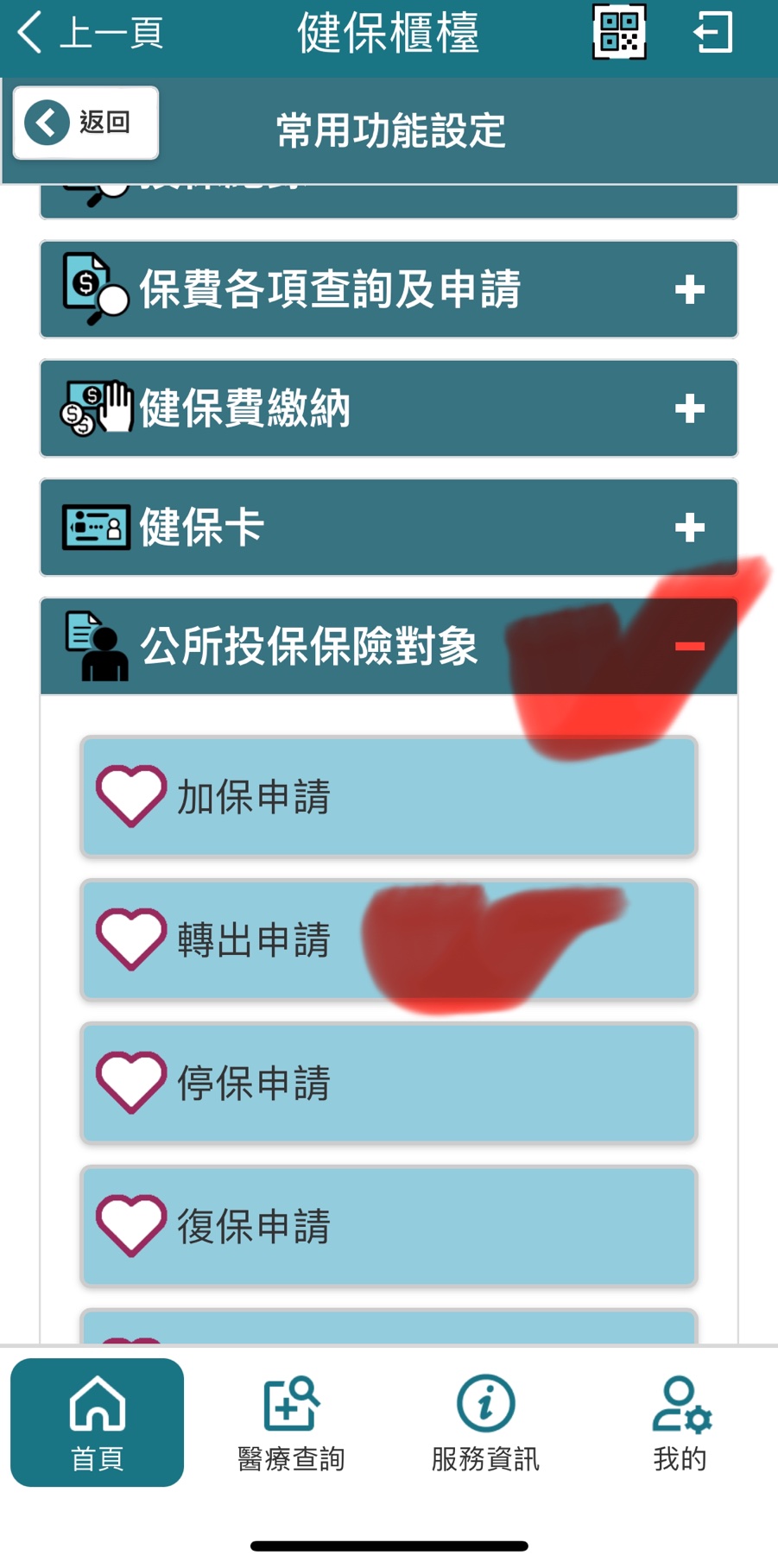The height and width of the screenshot is (1568, 778).
Task: Open the QR code scanner
Action: (x=618, y=32)
